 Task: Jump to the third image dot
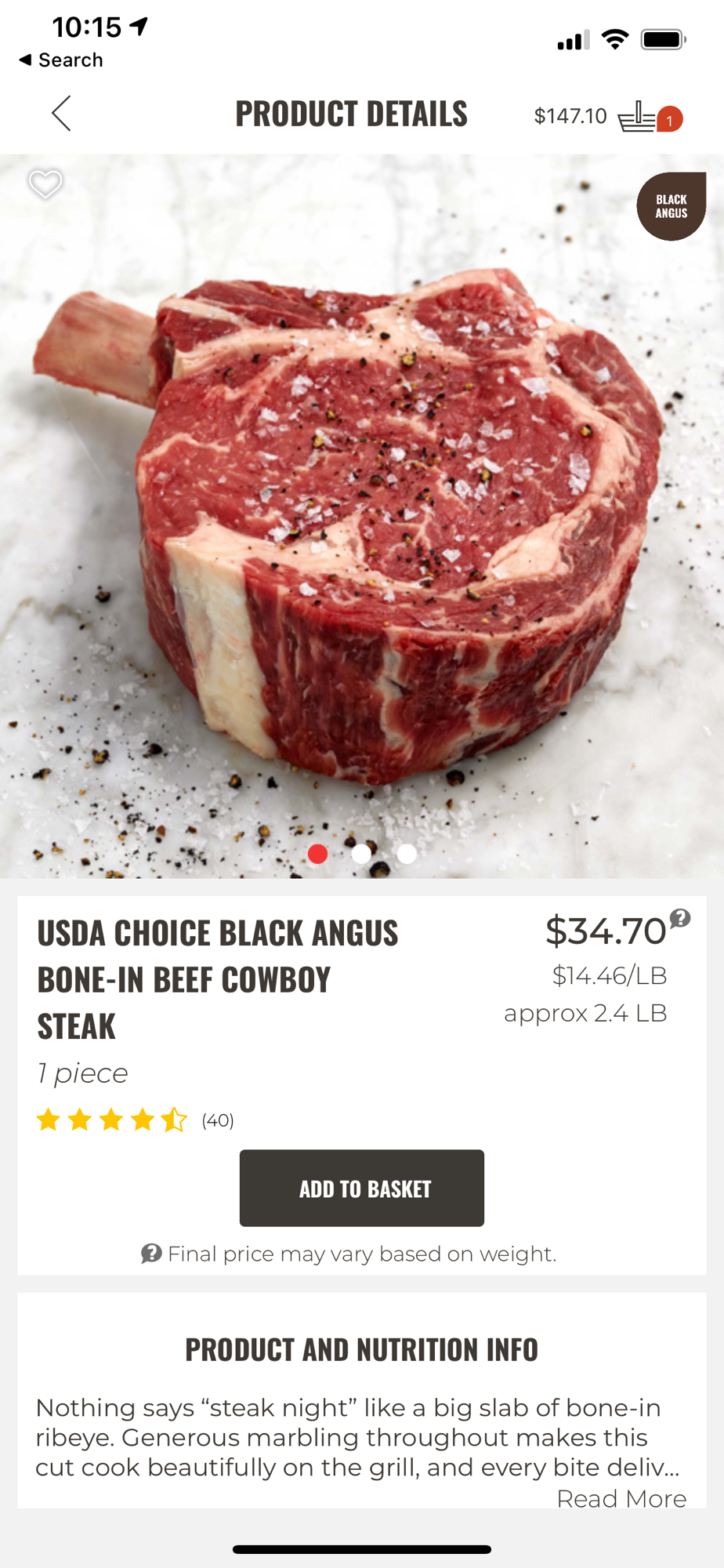(x=407, y=854)
